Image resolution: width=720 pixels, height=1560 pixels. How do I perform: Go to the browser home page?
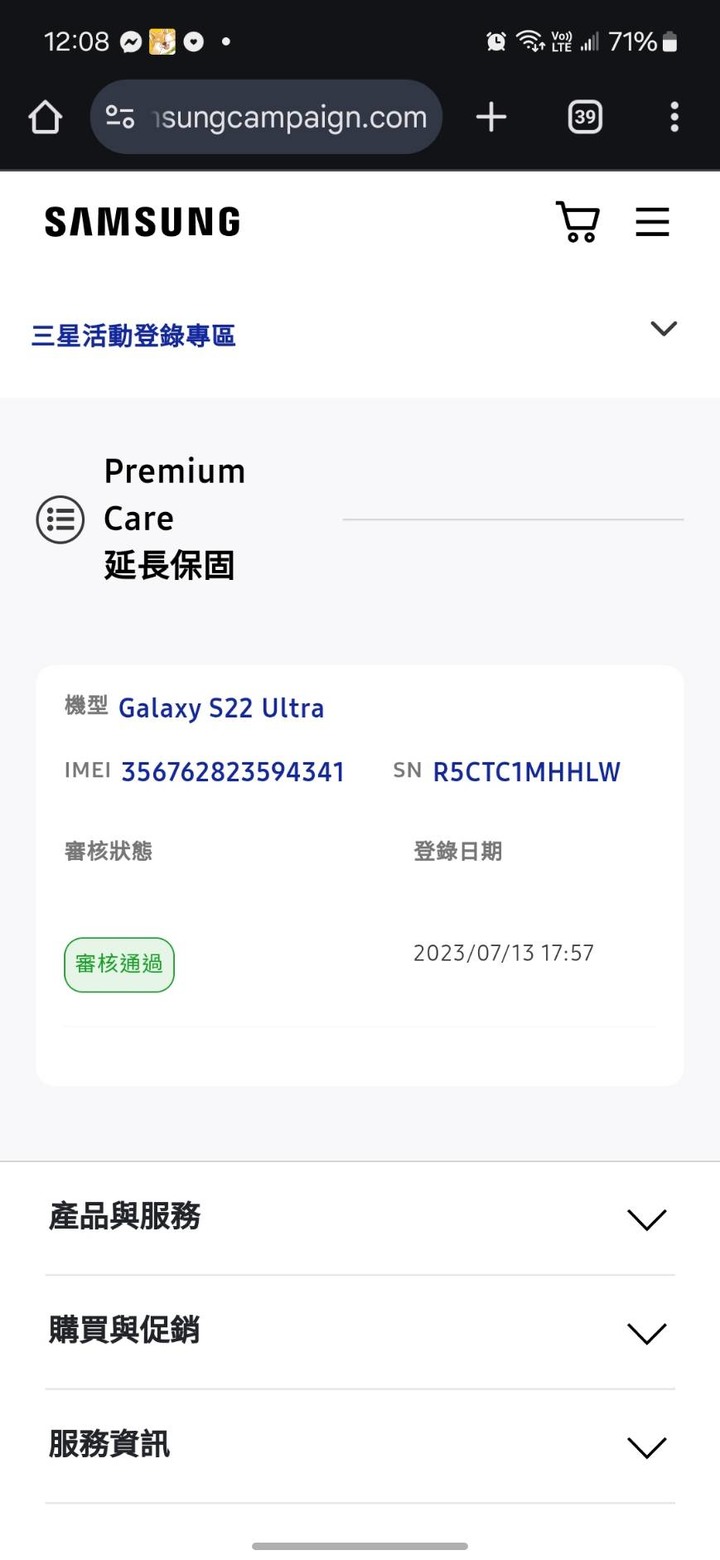coord(45,118)
